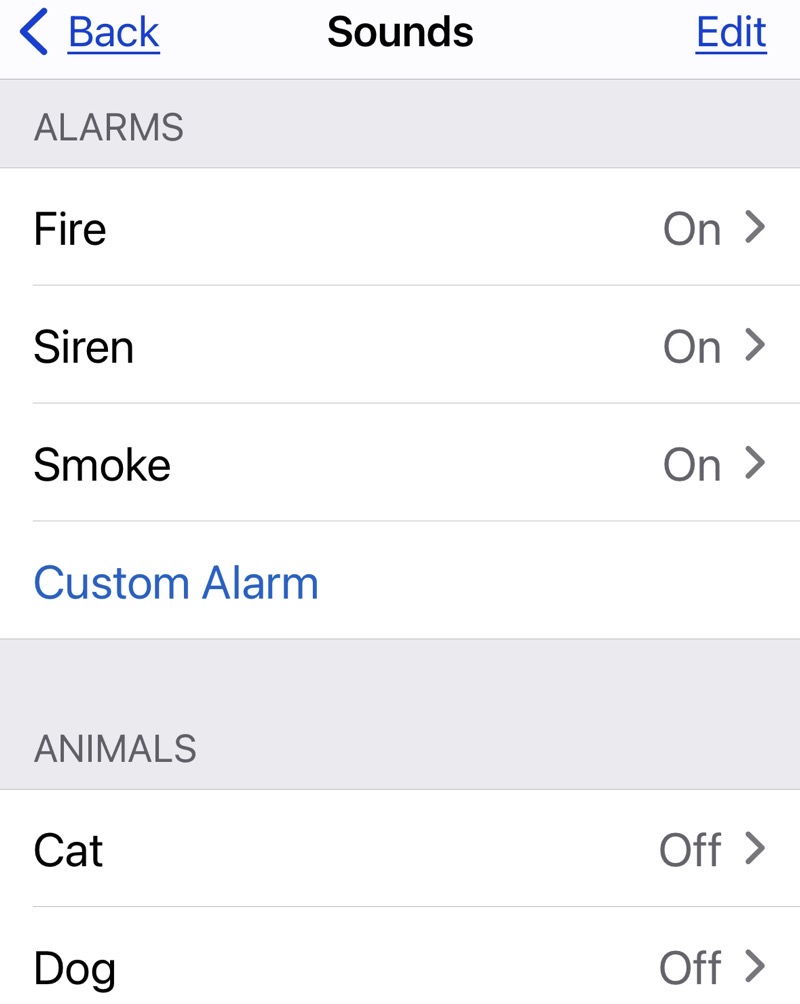Screen dimensions: 800x1004
Task: Tap Edit in the top bar
Action: pyautogui.click(x=731, y=33)
